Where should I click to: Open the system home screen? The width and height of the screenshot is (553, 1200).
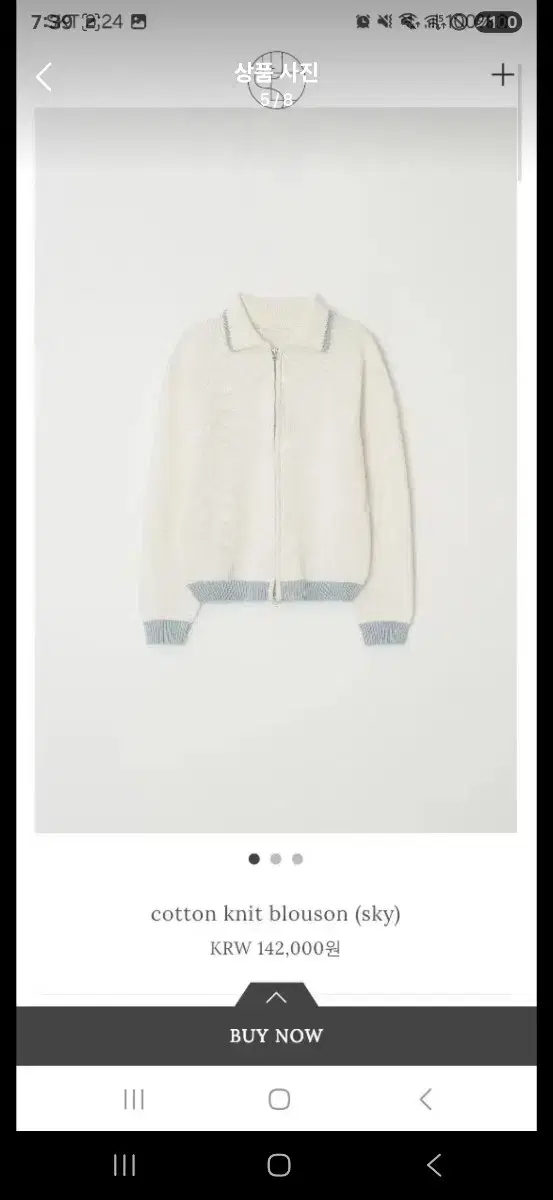click(279, 1165)
